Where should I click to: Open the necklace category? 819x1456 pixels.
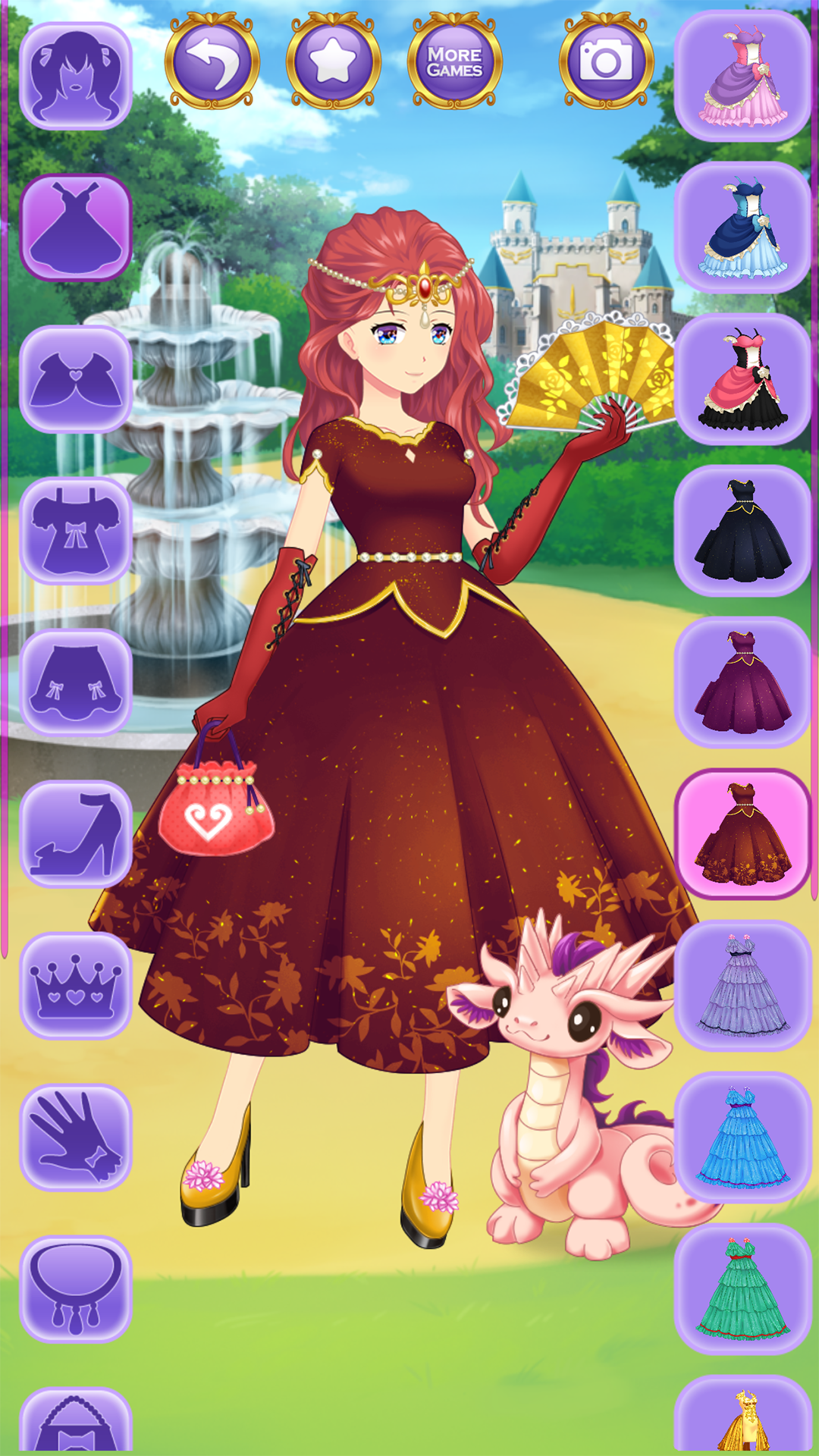click(x=76, y=1289)
